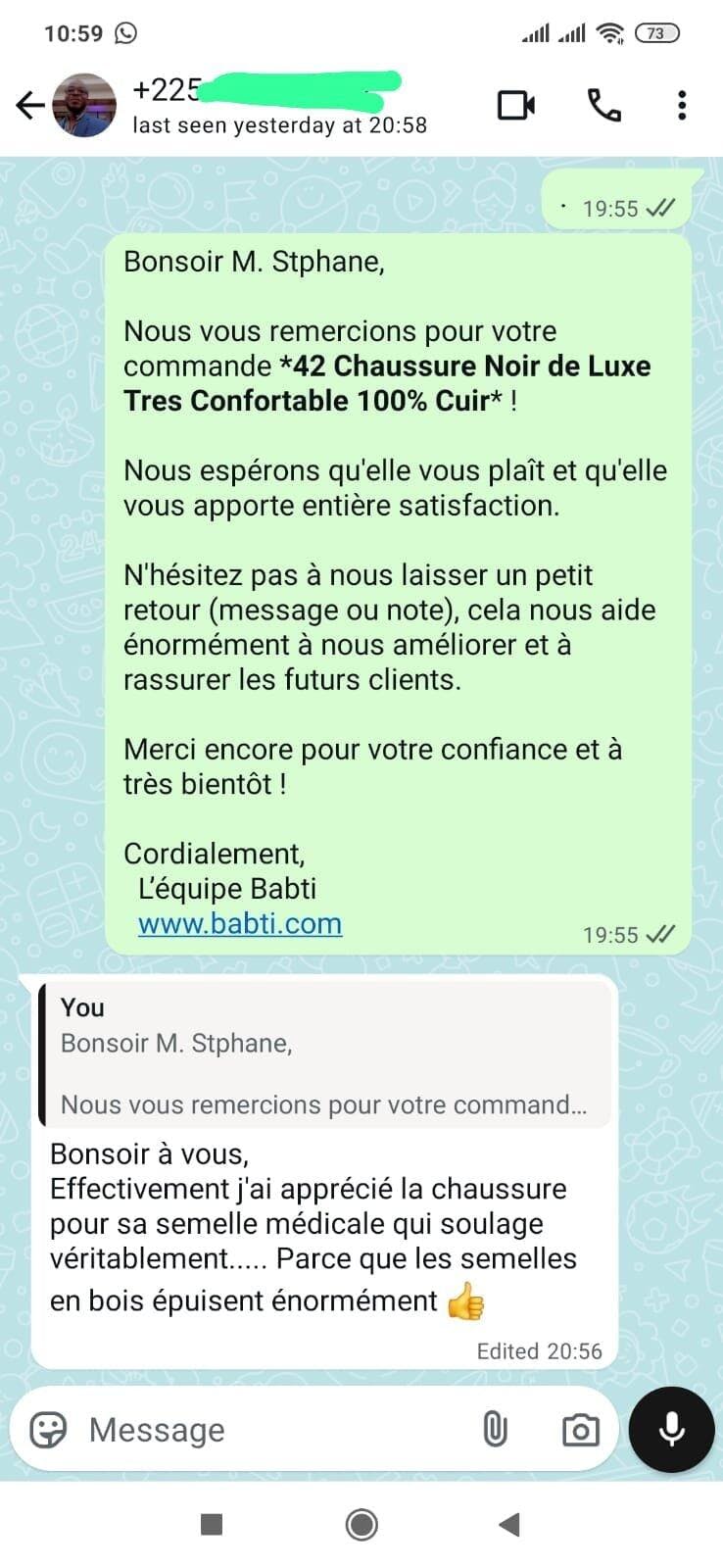Open the emoji picker

tap(48, 1430)
